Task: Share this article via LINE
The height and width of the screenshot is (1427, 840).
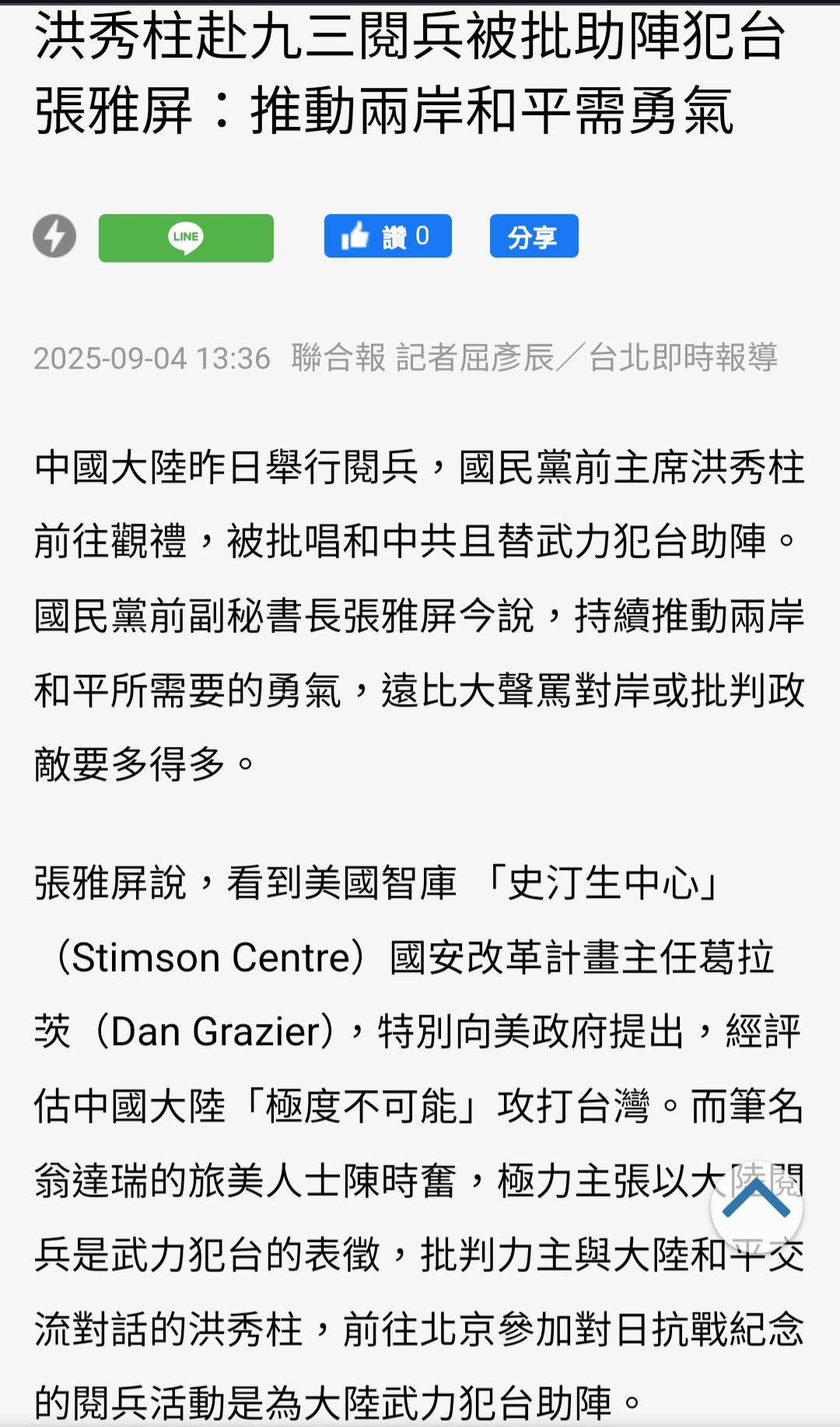Action: point(186,238)
